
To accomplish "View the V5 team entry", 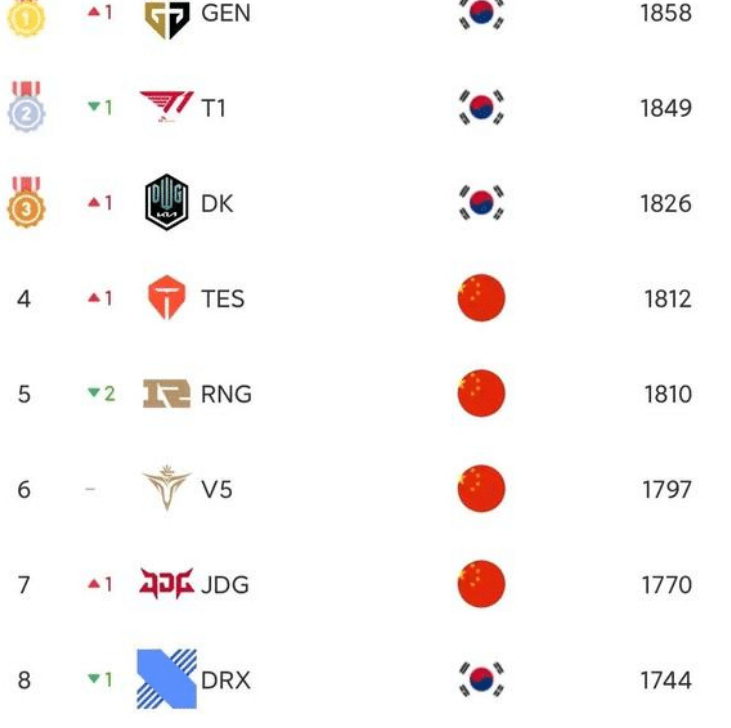I will pyautogui.click(x=218, y=490).
